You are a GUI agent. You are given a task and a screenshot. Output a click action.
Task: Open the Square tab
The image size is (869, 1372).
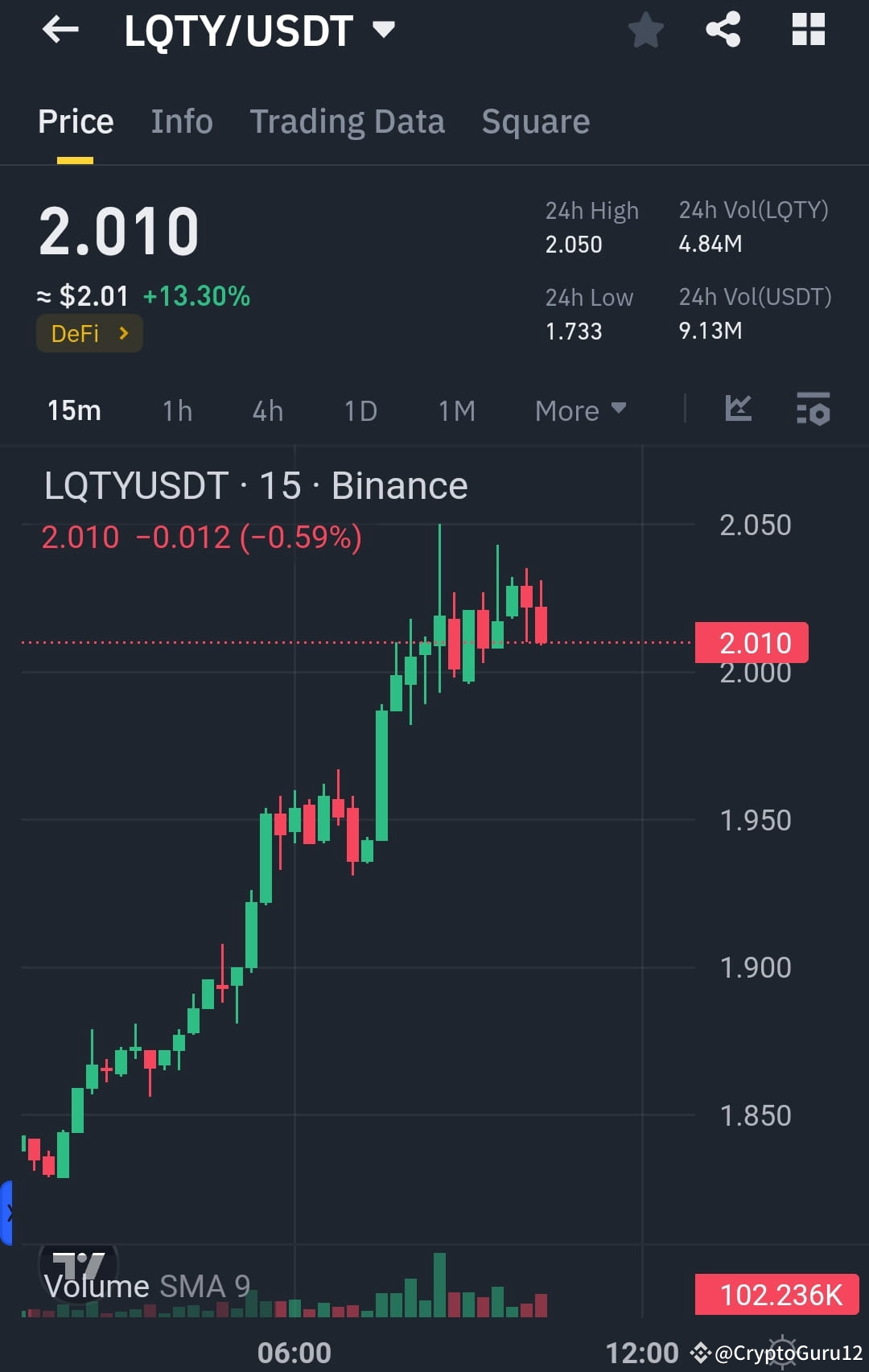pyautogui.click(x=535, y=121)
